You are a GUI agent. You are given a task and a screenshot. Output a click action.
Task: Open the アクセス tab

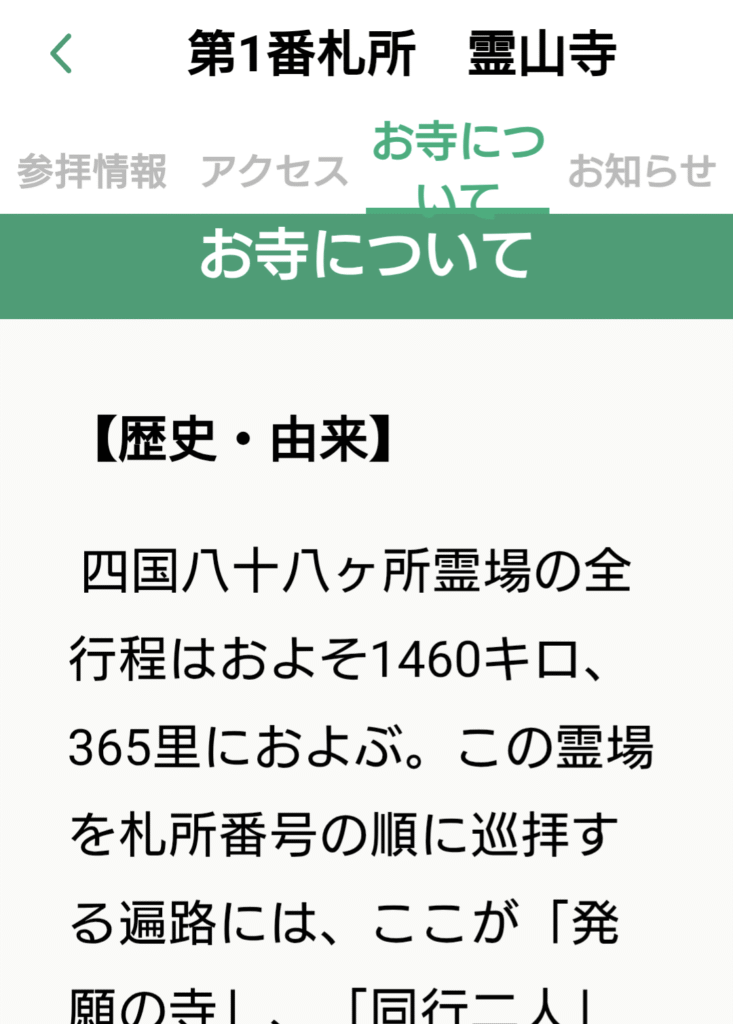coord(274,172)
